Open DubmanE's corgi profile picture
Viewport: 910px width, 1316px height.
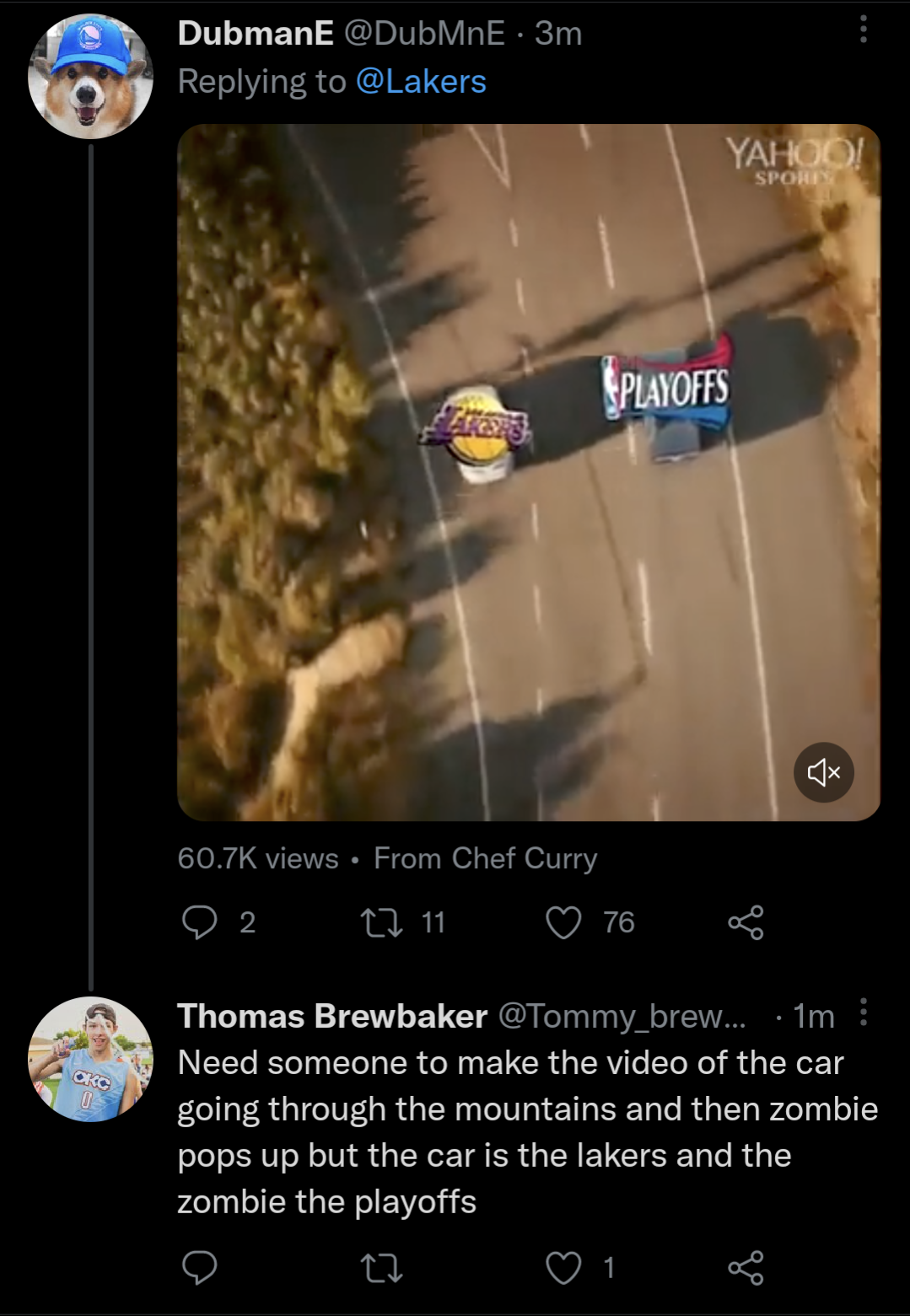[90, 78]
